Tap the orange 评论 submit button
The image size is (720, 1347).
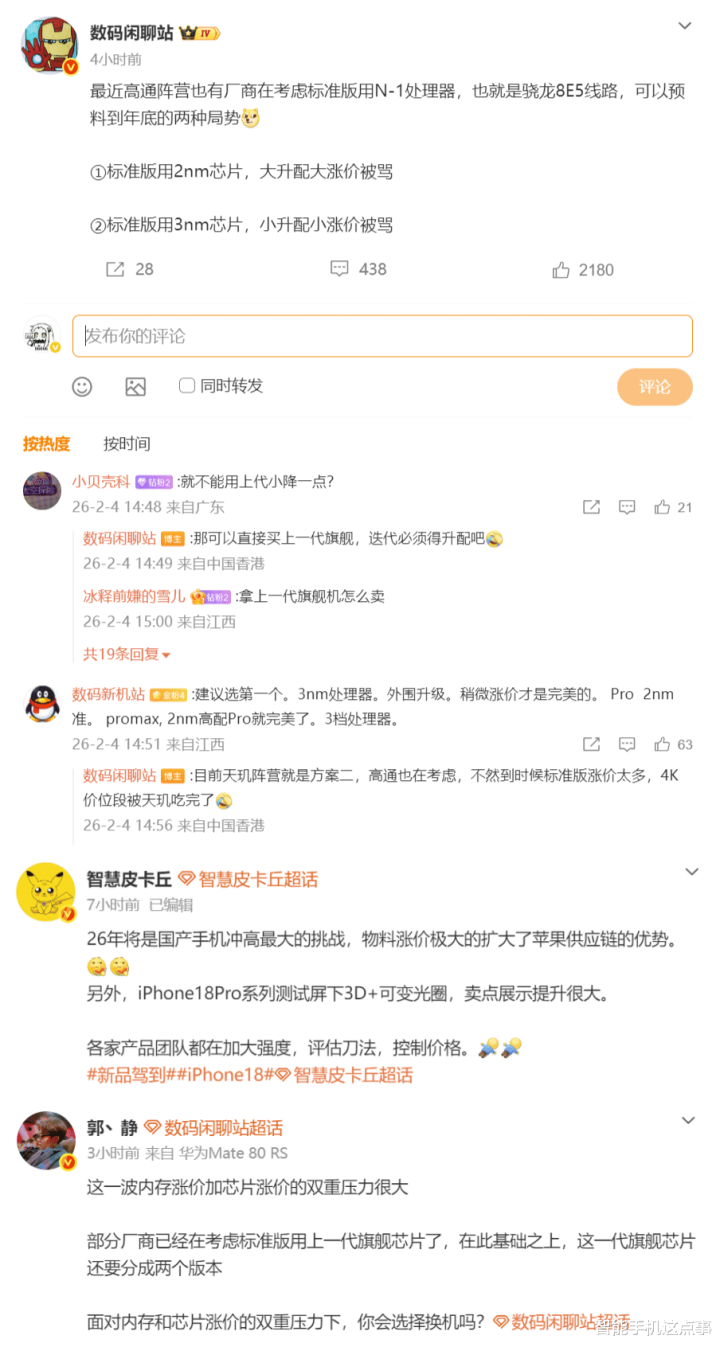(655, 387)
